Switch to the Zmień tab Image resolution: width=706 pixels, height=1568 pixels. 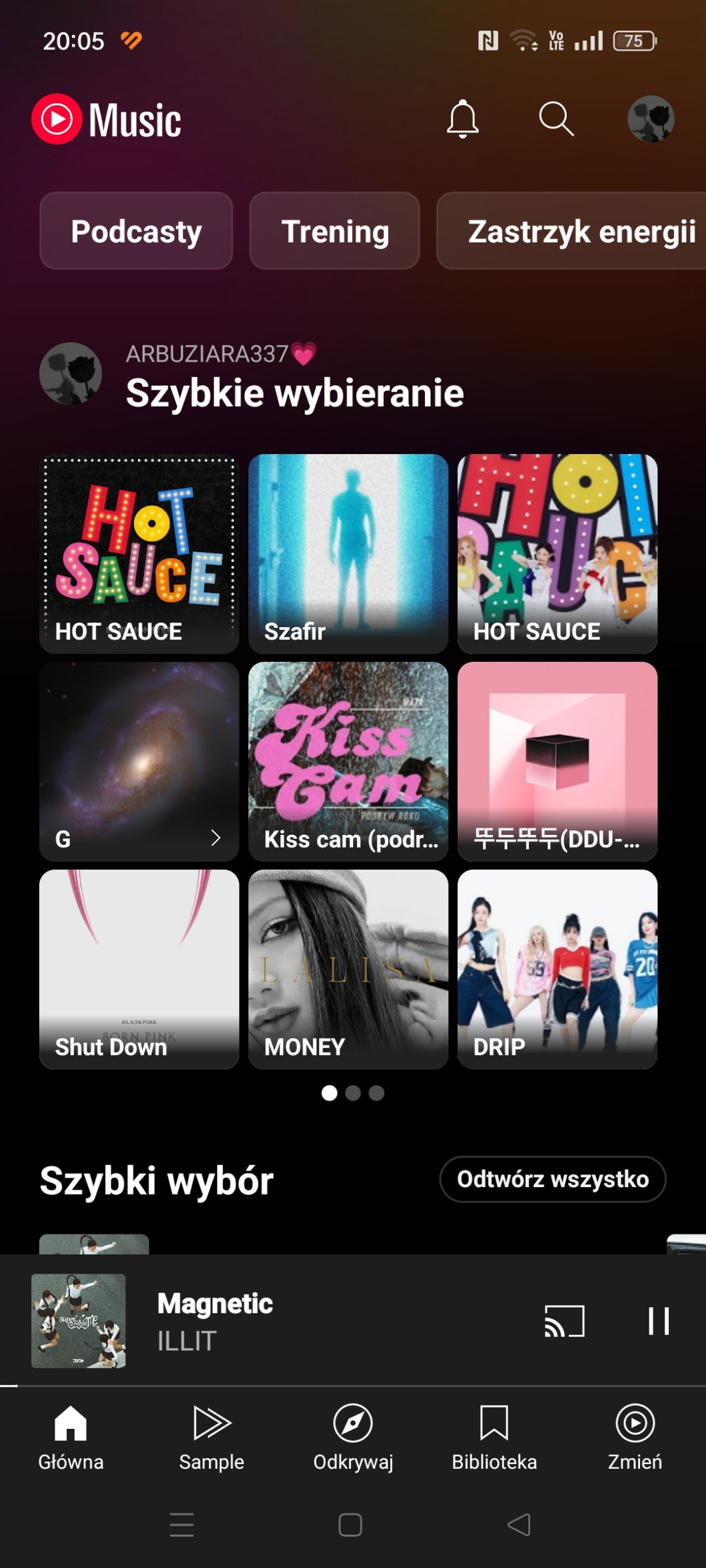click(x=635, y=1437)
